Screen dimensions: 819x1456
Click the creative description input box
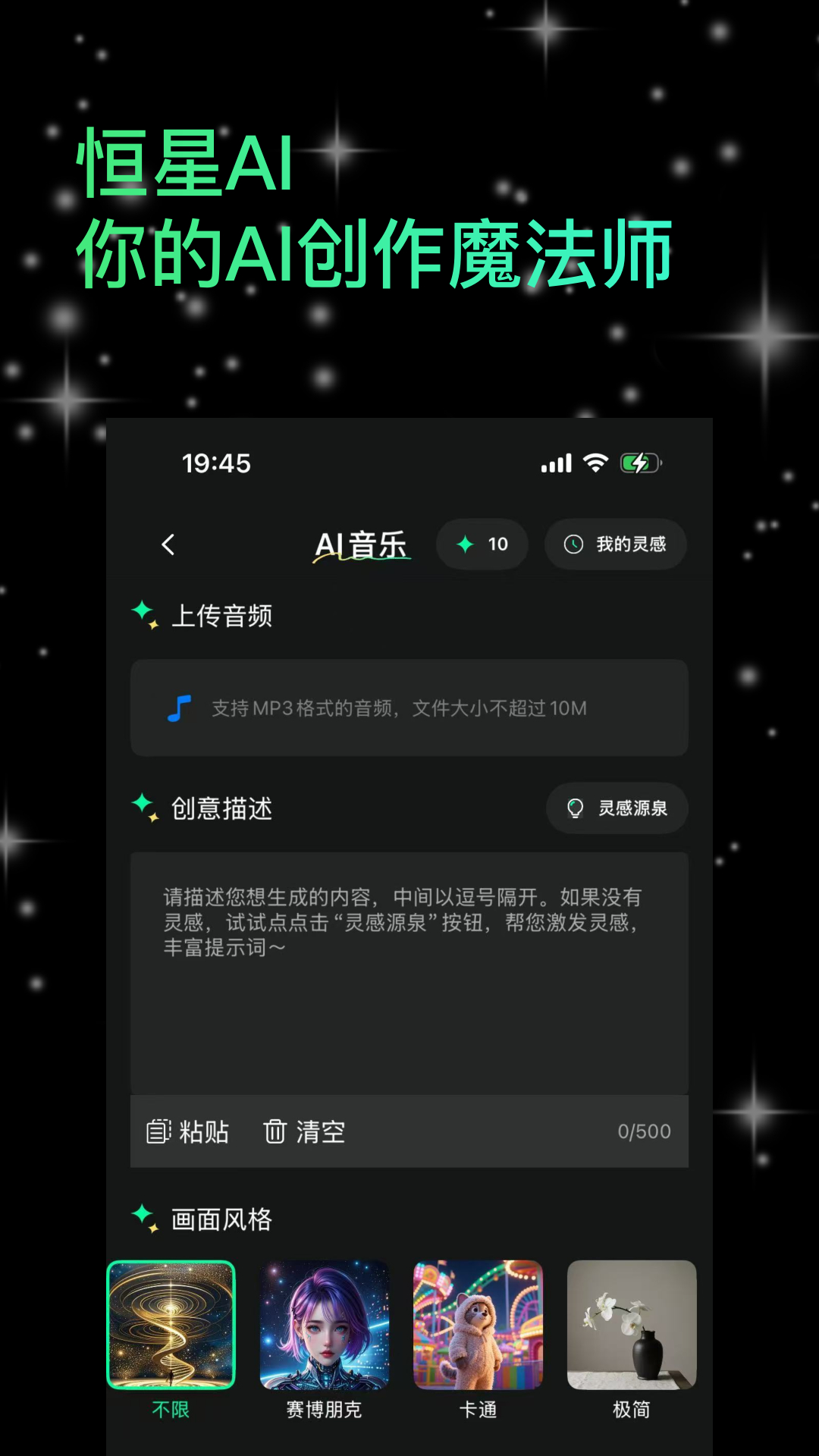(x=409, y=971)
